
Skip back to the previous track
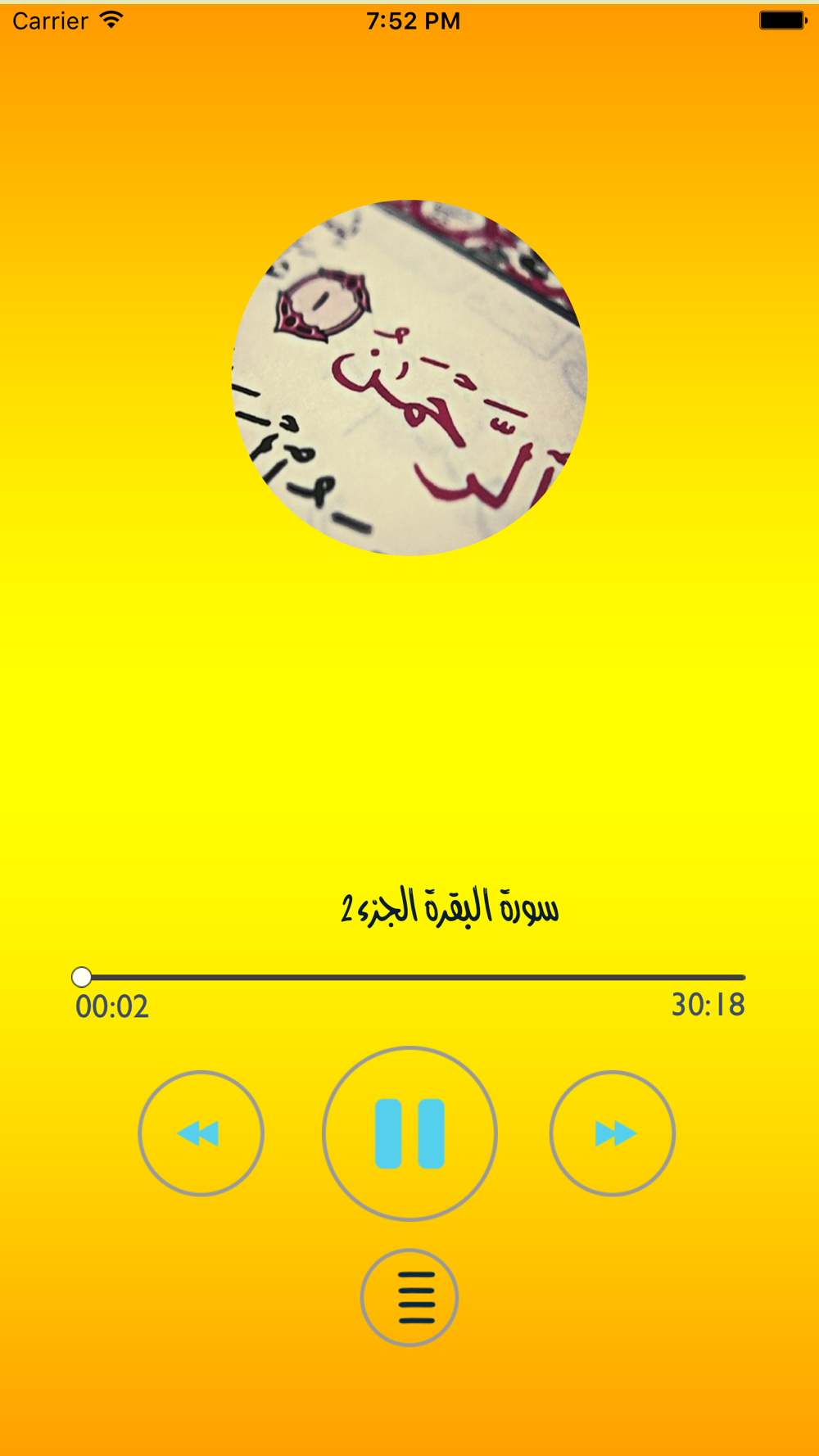(x=201, y=1133)
